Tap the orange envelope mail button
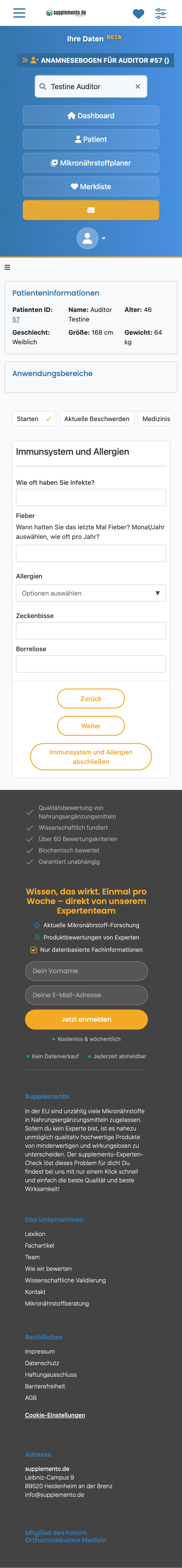 pyautogui.click(x=91, y=210)
